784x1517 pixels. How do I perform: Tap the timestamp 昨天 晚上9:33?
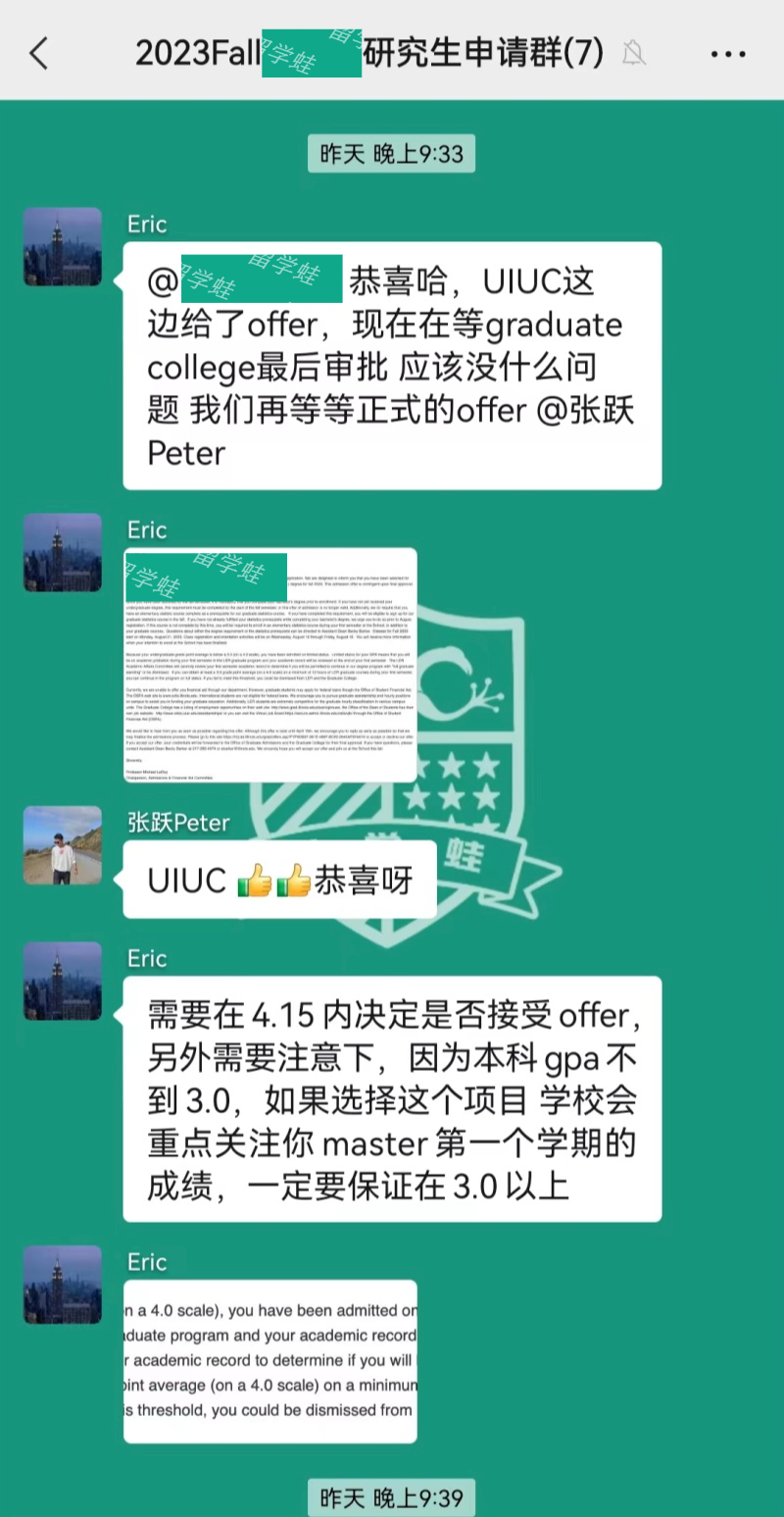pyautogui.click(x=391, y=153)
